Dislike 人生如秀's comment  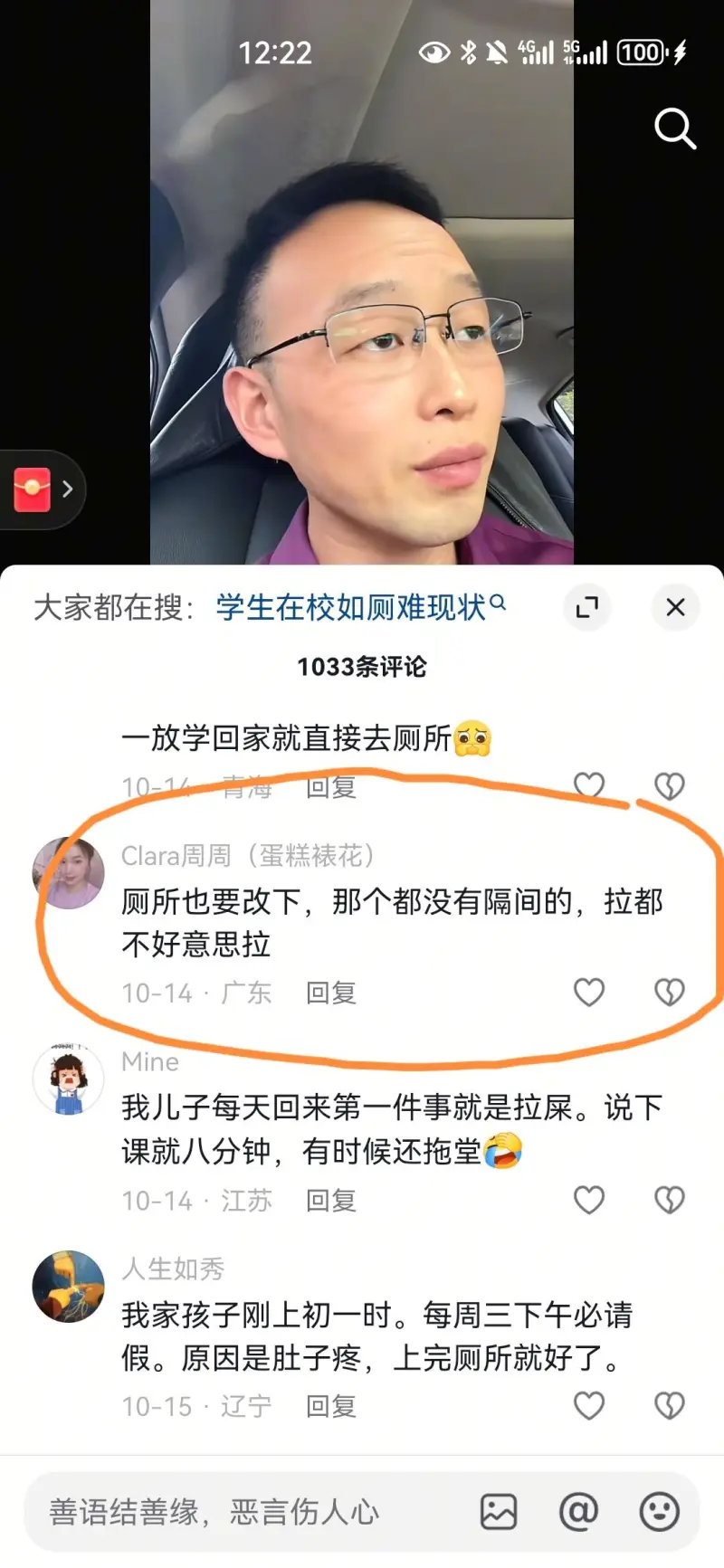pyautogui.click(x=669, y=1405)
